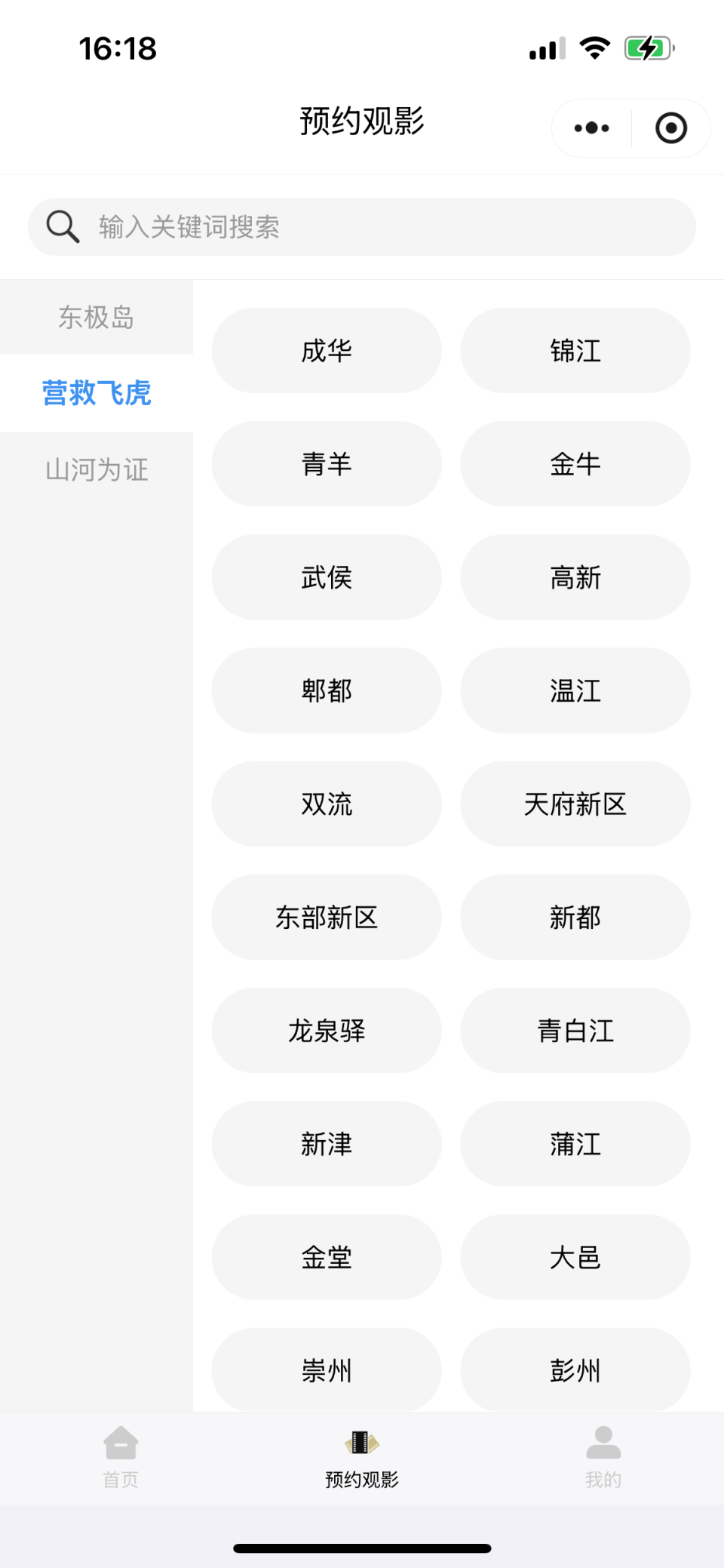The height and width of the screenshot is (1568, 724).
Task: Tap the 蒲江 district
Action: point(575,1144)
